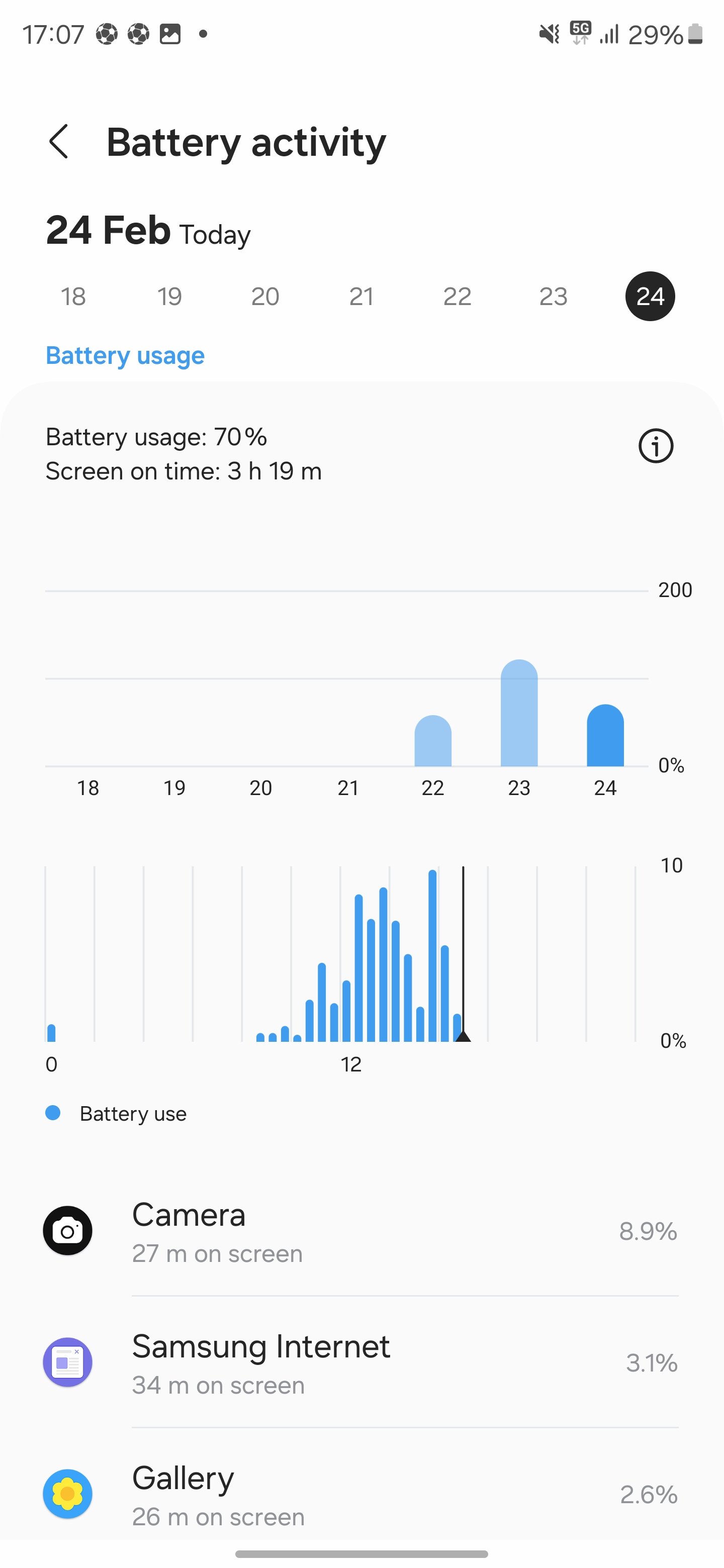Tap the info icon beside battery usage

[656, 446]
